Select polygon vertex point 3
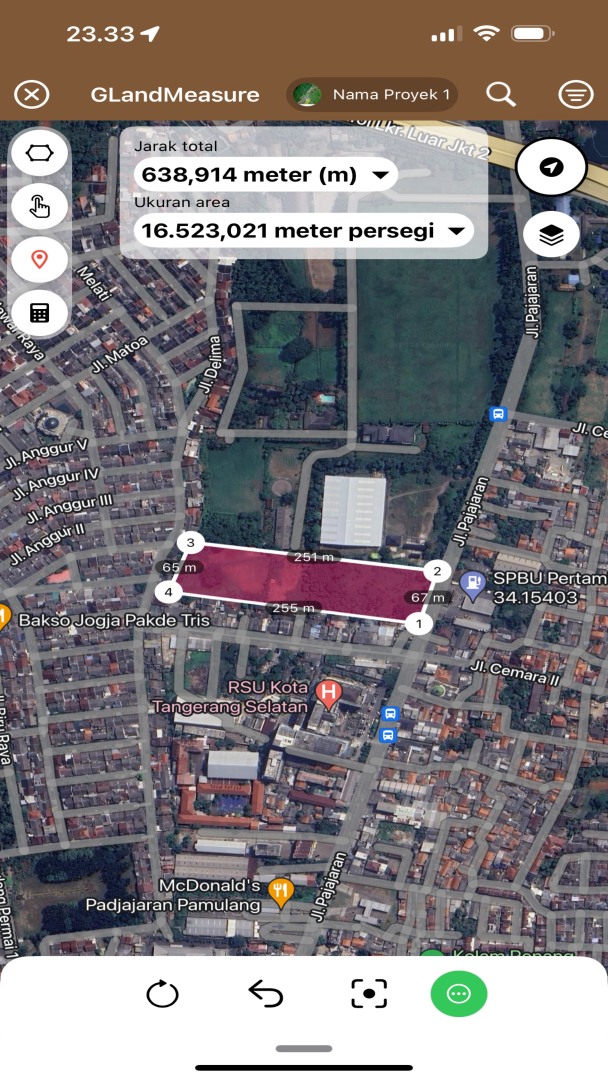Image resolution: width=608 pixels, height=1080 pixels. [190, 544]
